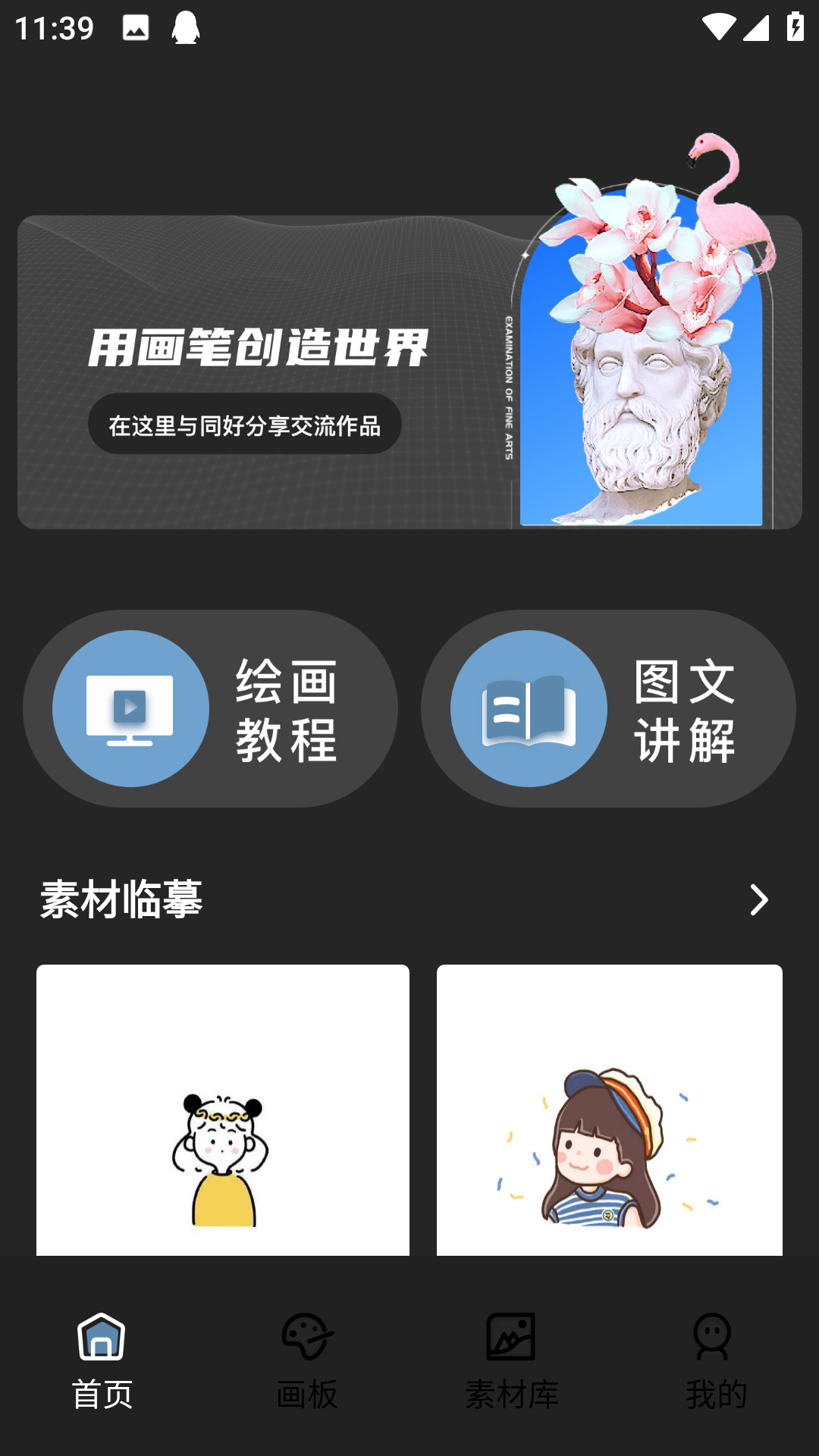Switch to the 画板 tab
The width and height of the screenshot is (819, 1456).
(x=307, y=1361)
